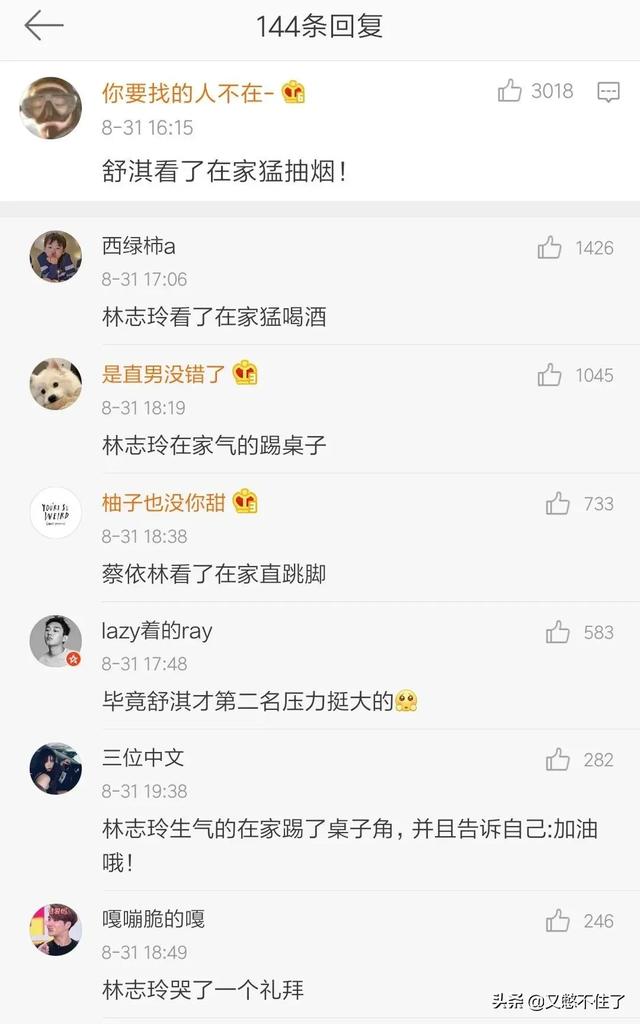Go back using the top-left arrow
Screen dimensions: 640x1024
[x=44, y=27]
